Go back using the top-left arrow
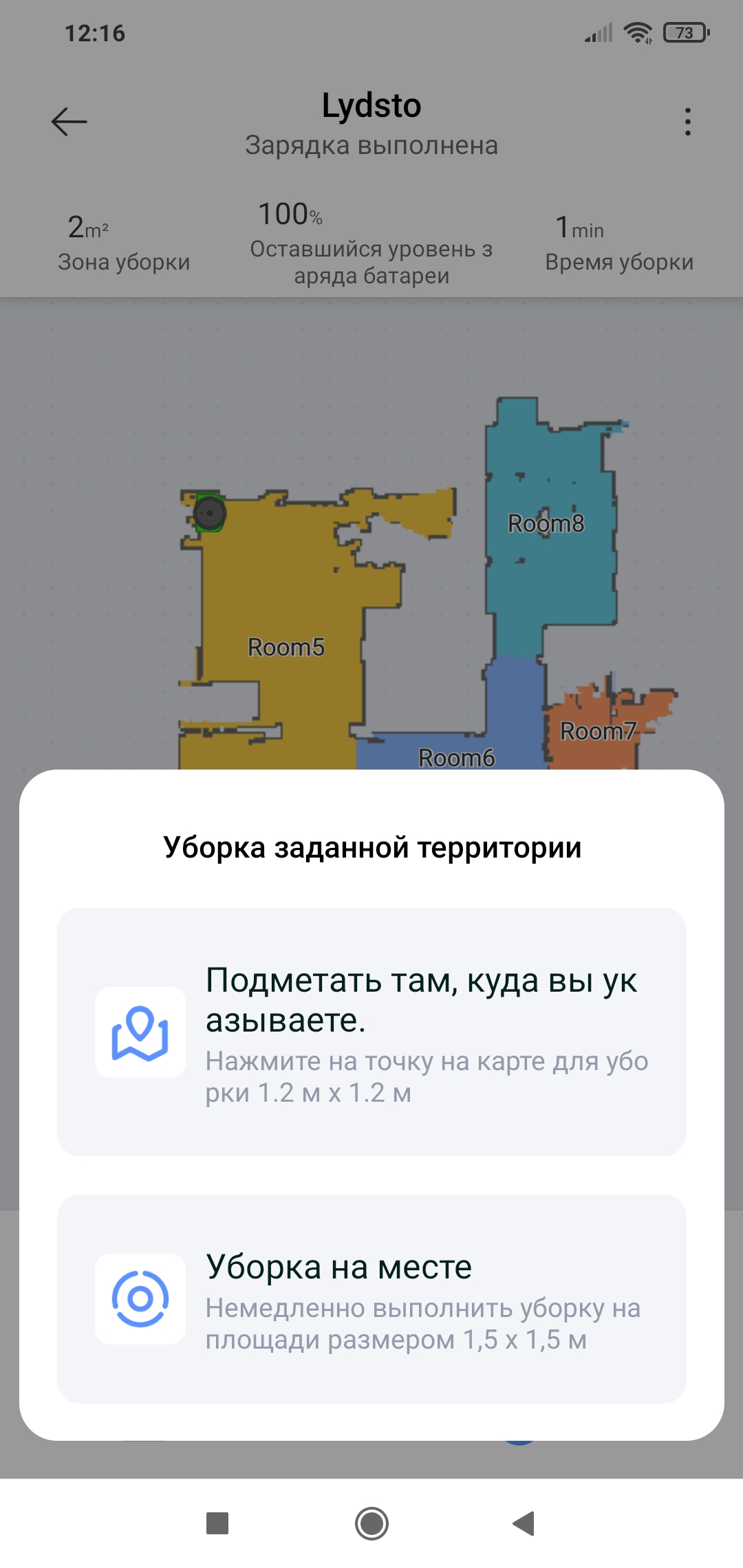The image size is (743, 1568). coord(69,122)
